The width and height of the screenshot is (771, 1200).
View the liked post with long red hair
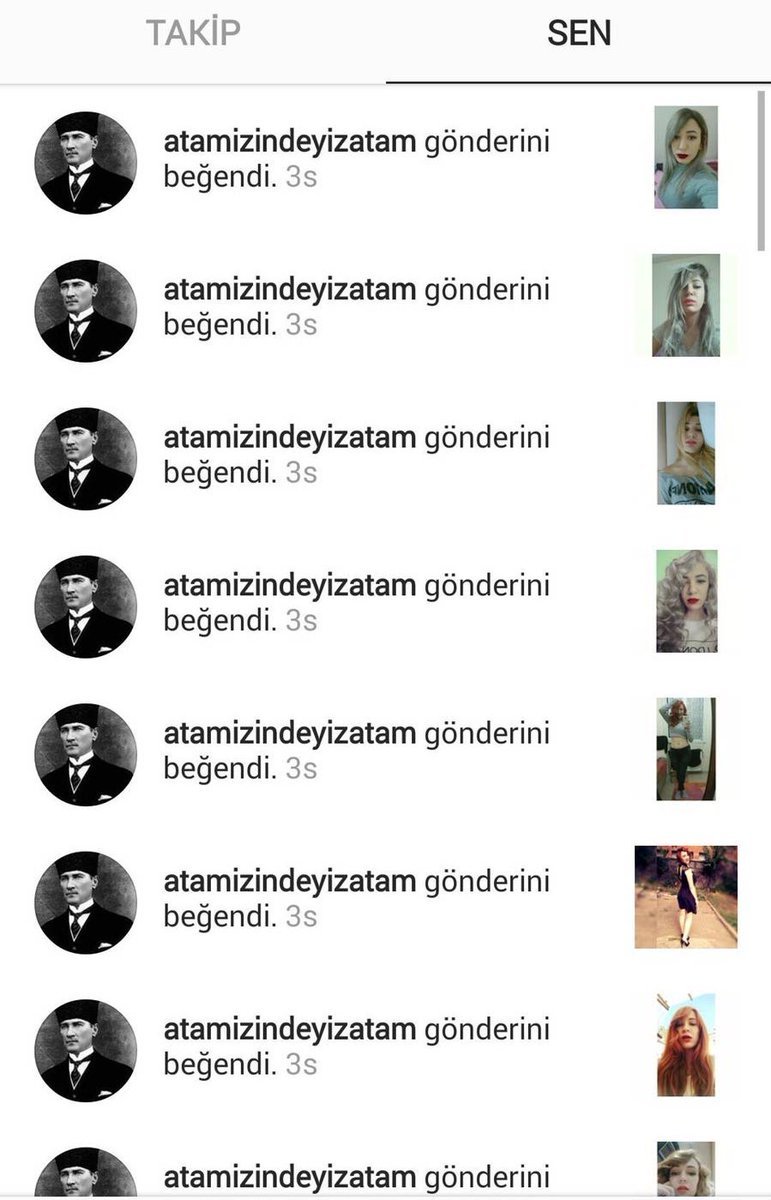click(x=686, y=1045)
